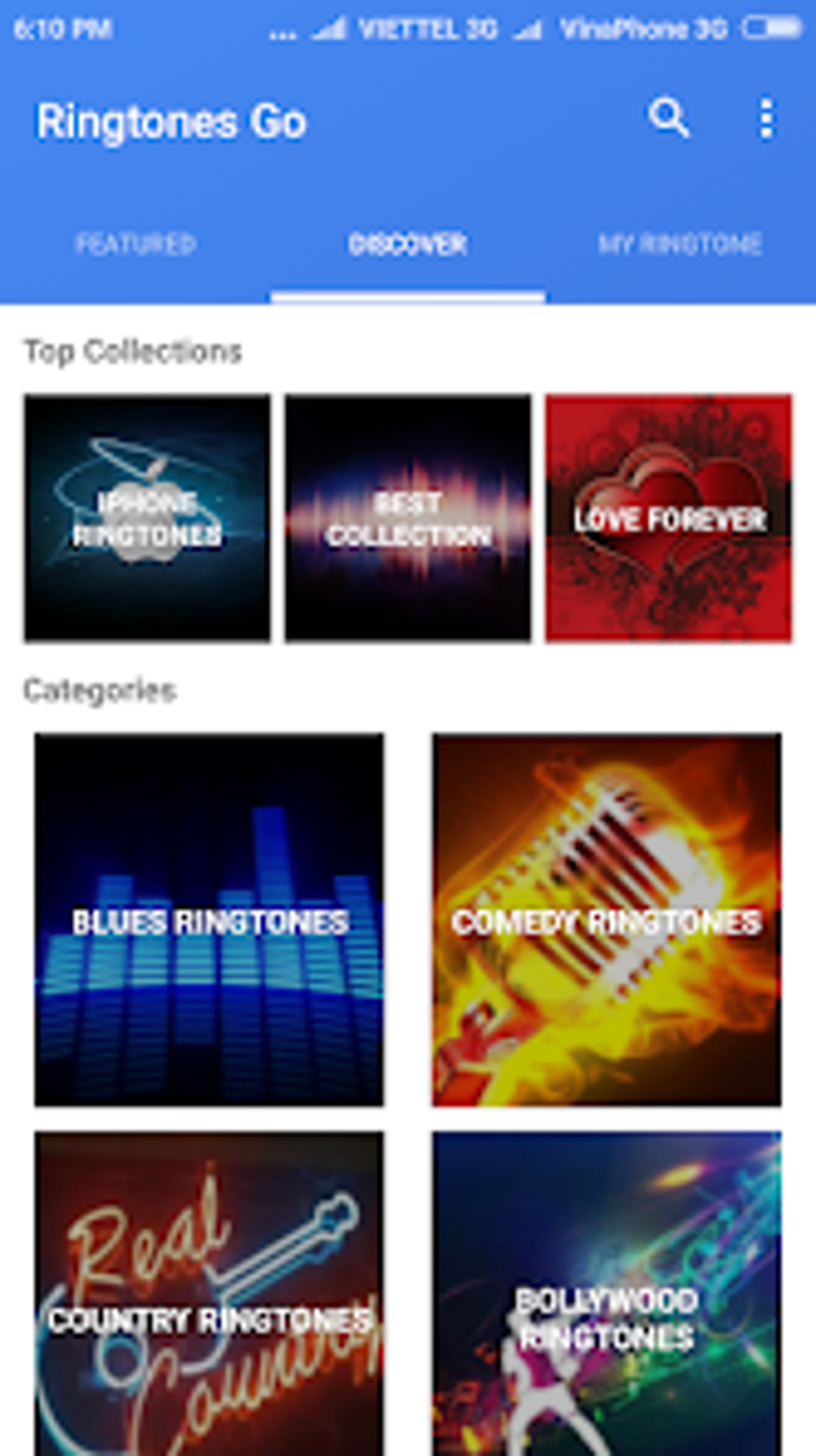Open iPhone Ringtones collection
This screenshot has height=1456, width=816.
point(147,518)
